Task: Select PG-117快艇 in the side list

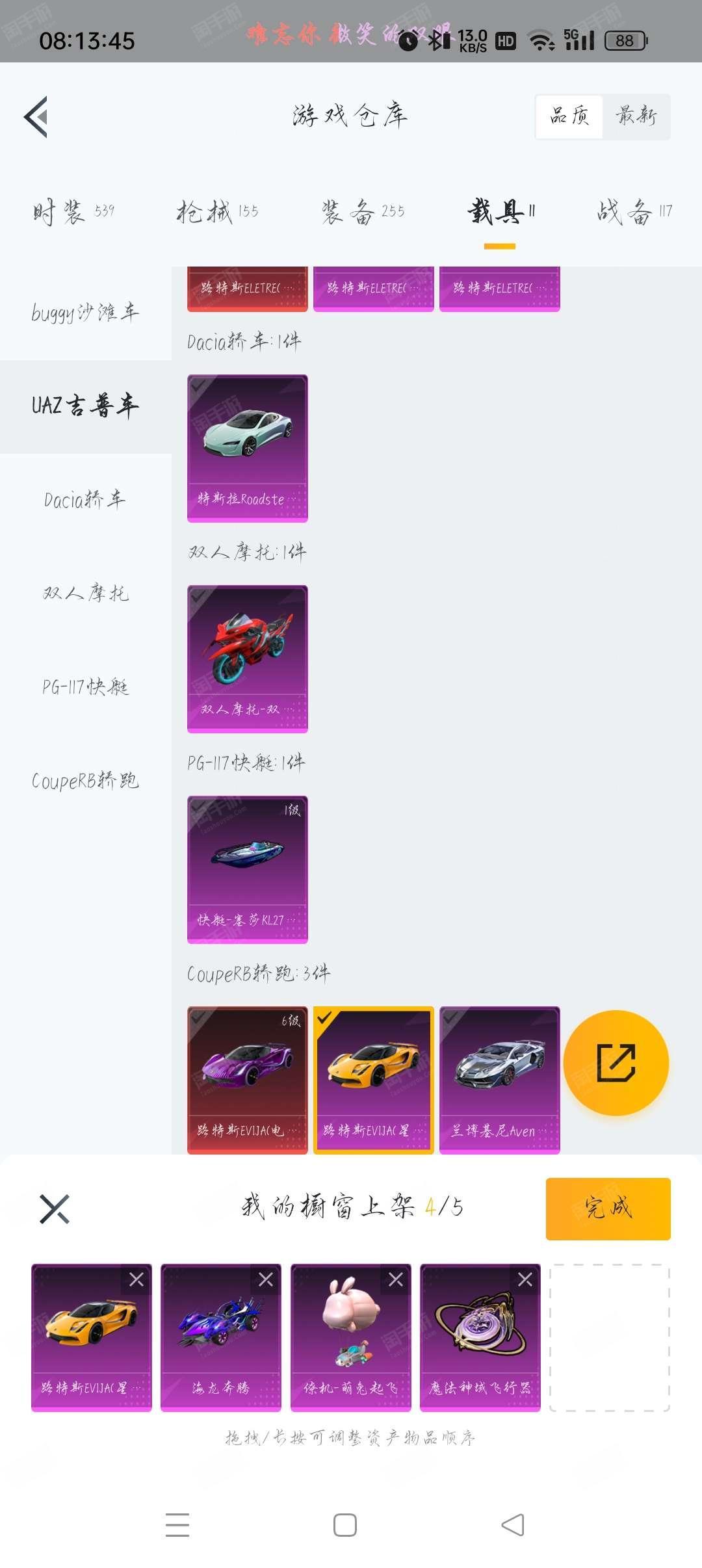Action: point(85,687)
